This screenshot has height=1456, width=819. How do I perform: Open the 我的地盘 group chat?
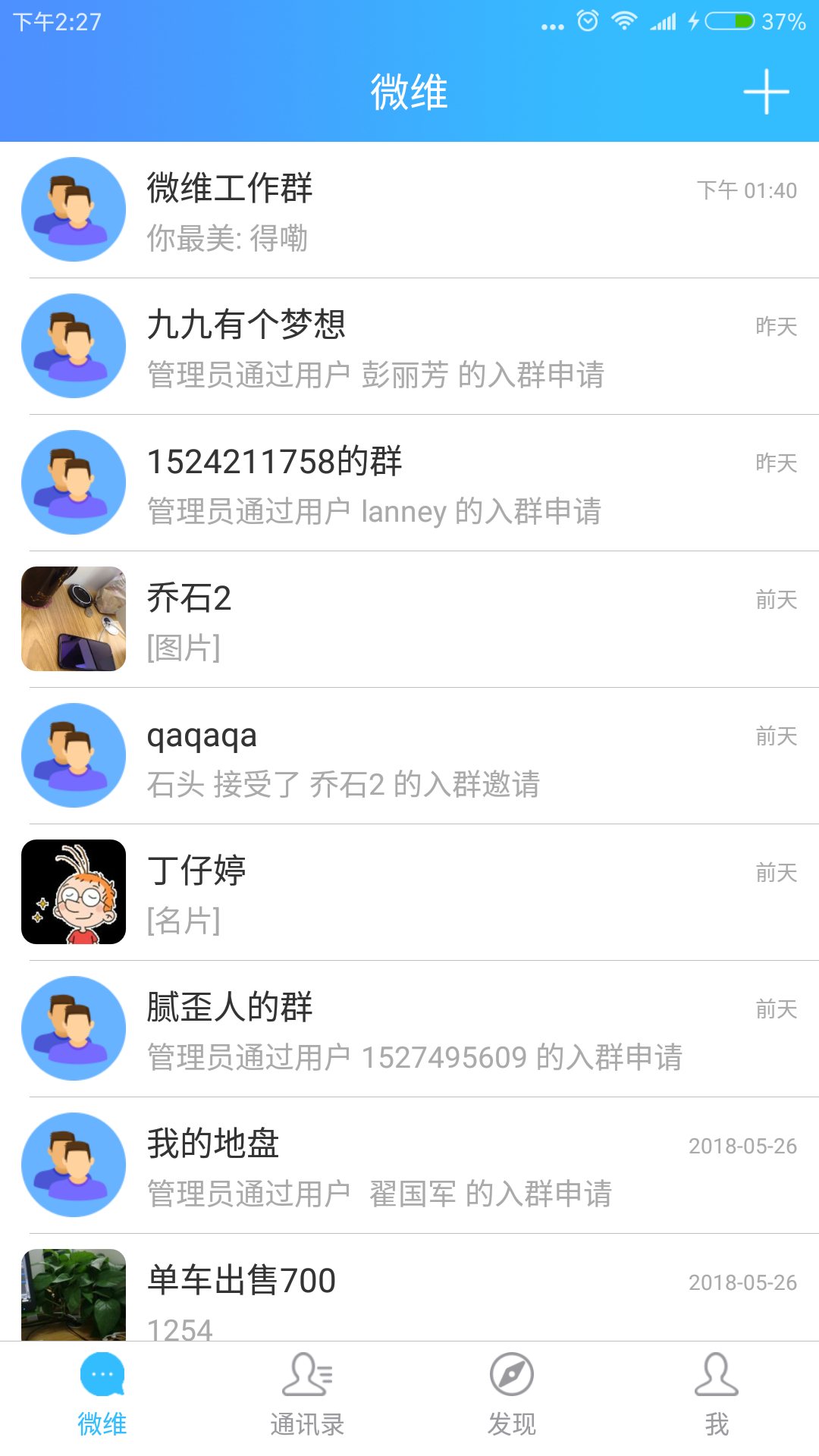click(409, 1166)
